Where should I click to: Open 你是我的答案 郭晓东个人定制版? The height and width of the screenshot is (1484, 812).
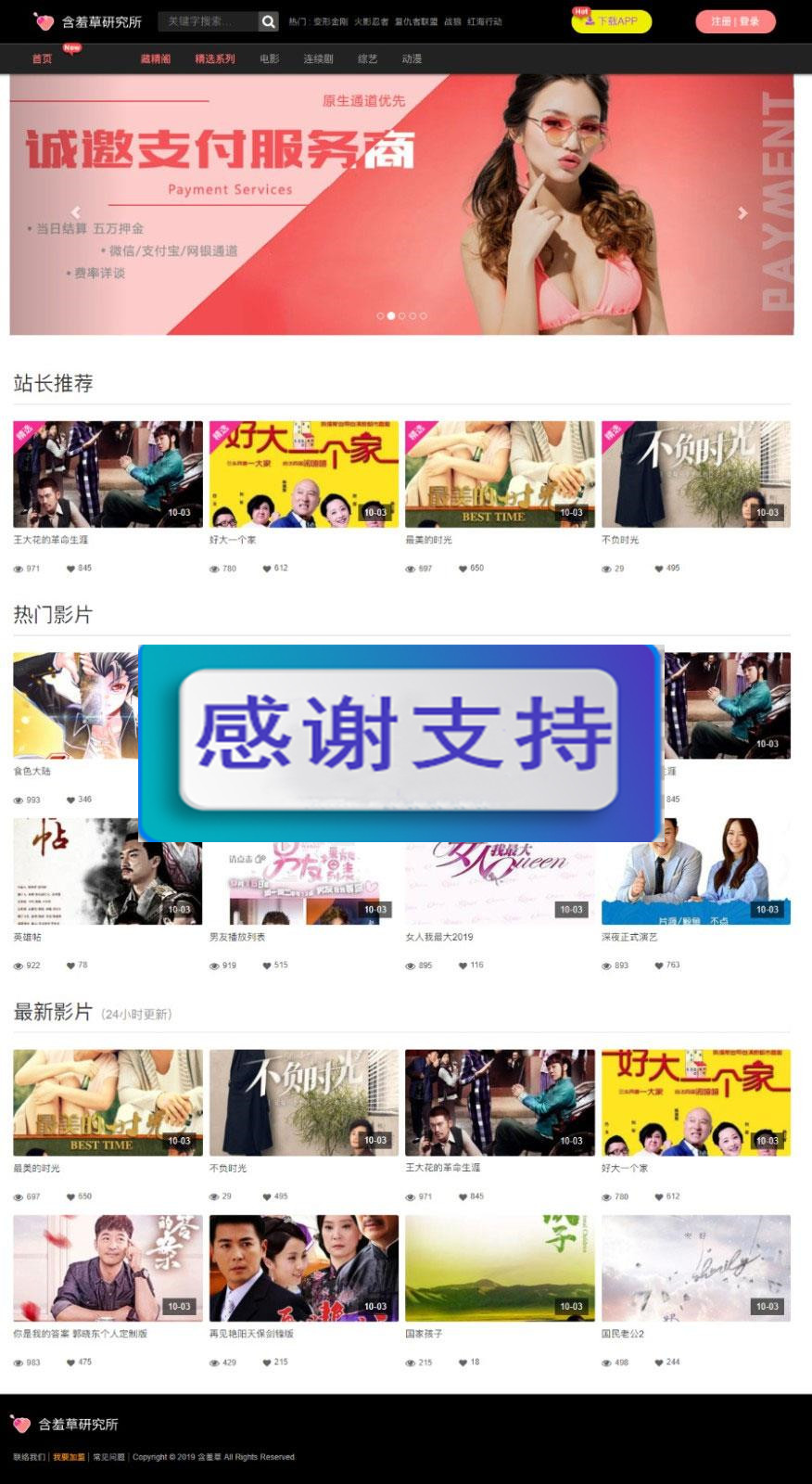108,1268
